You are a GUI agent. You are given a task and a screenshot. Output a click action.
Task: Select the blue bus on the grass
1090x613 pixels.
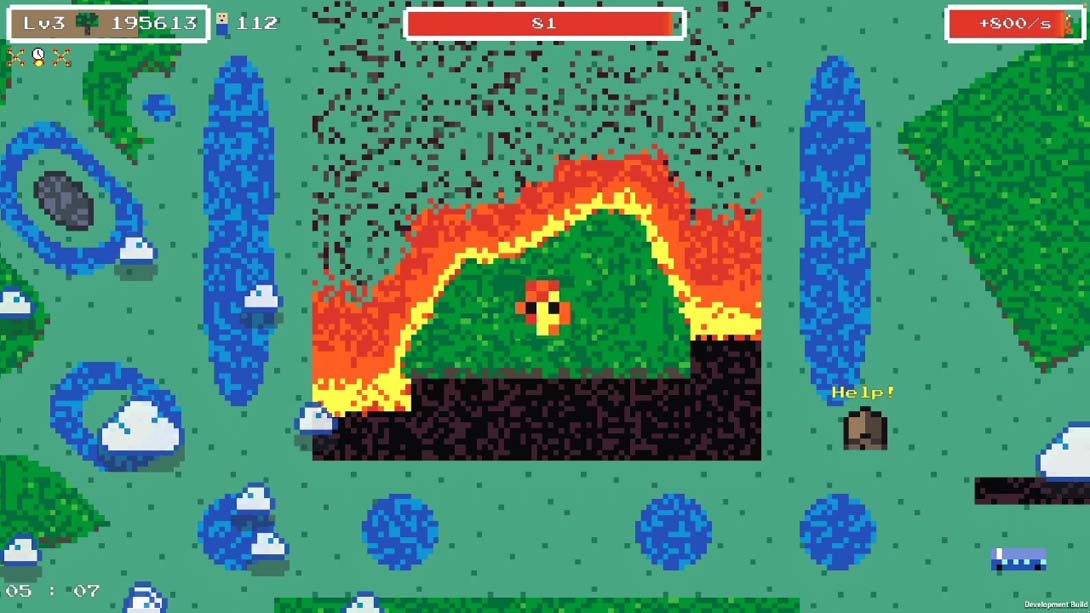click(x=1018, y=558)
